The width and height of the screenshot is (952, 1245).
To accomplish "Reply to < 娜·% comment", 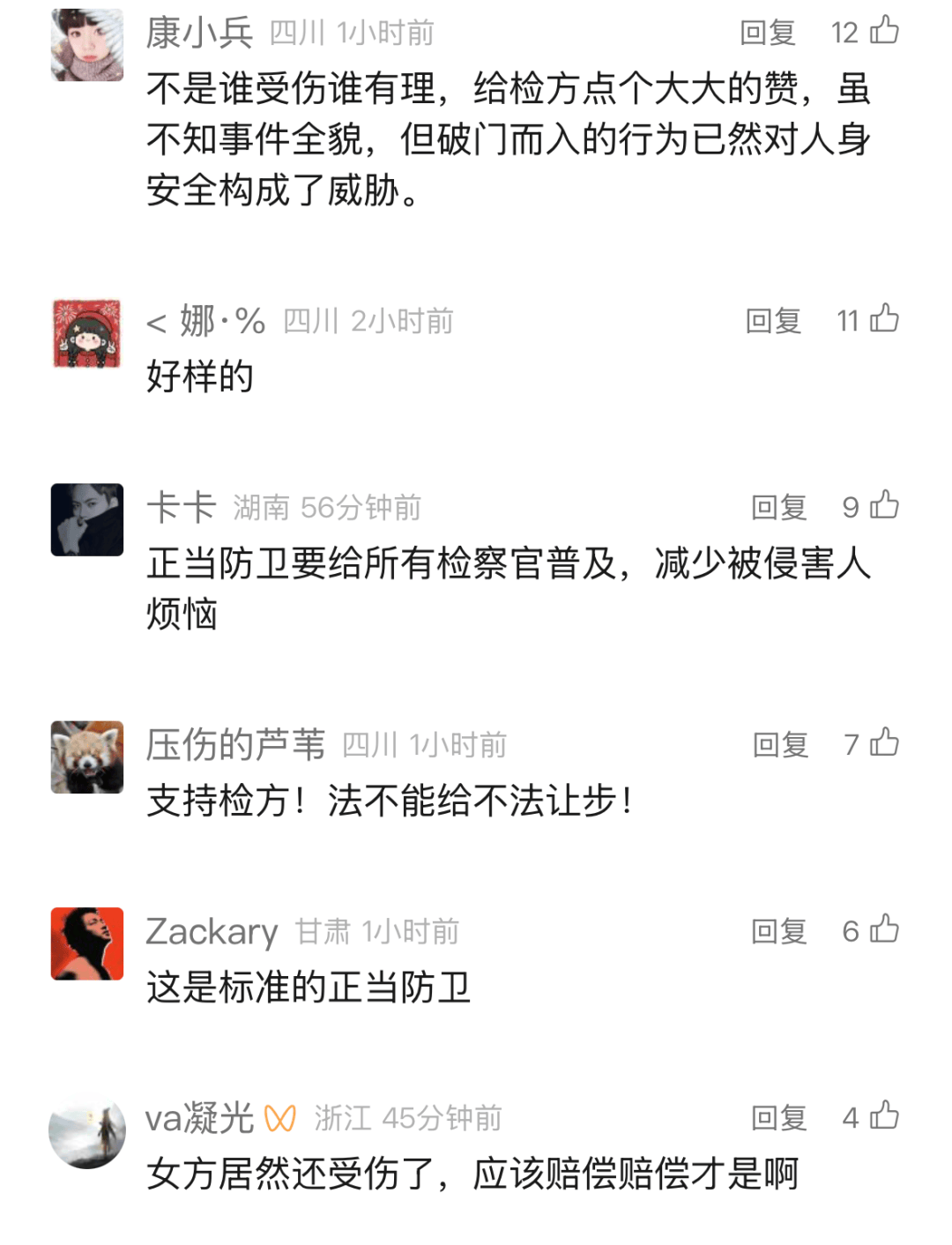I will tap(773, 321).
